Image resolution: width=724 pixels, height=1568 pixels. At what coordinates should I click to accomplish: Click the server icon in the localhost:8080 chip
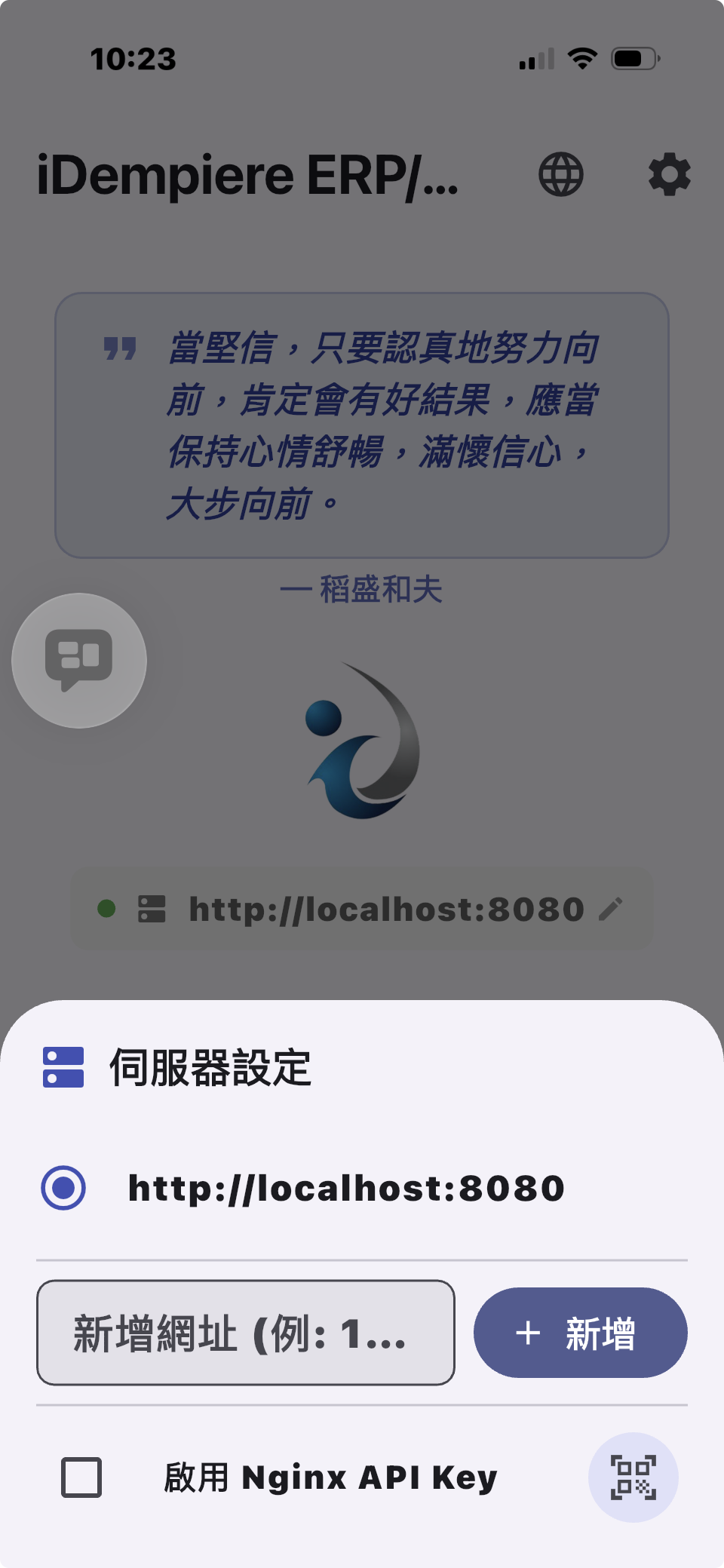(x=151, y=909)
